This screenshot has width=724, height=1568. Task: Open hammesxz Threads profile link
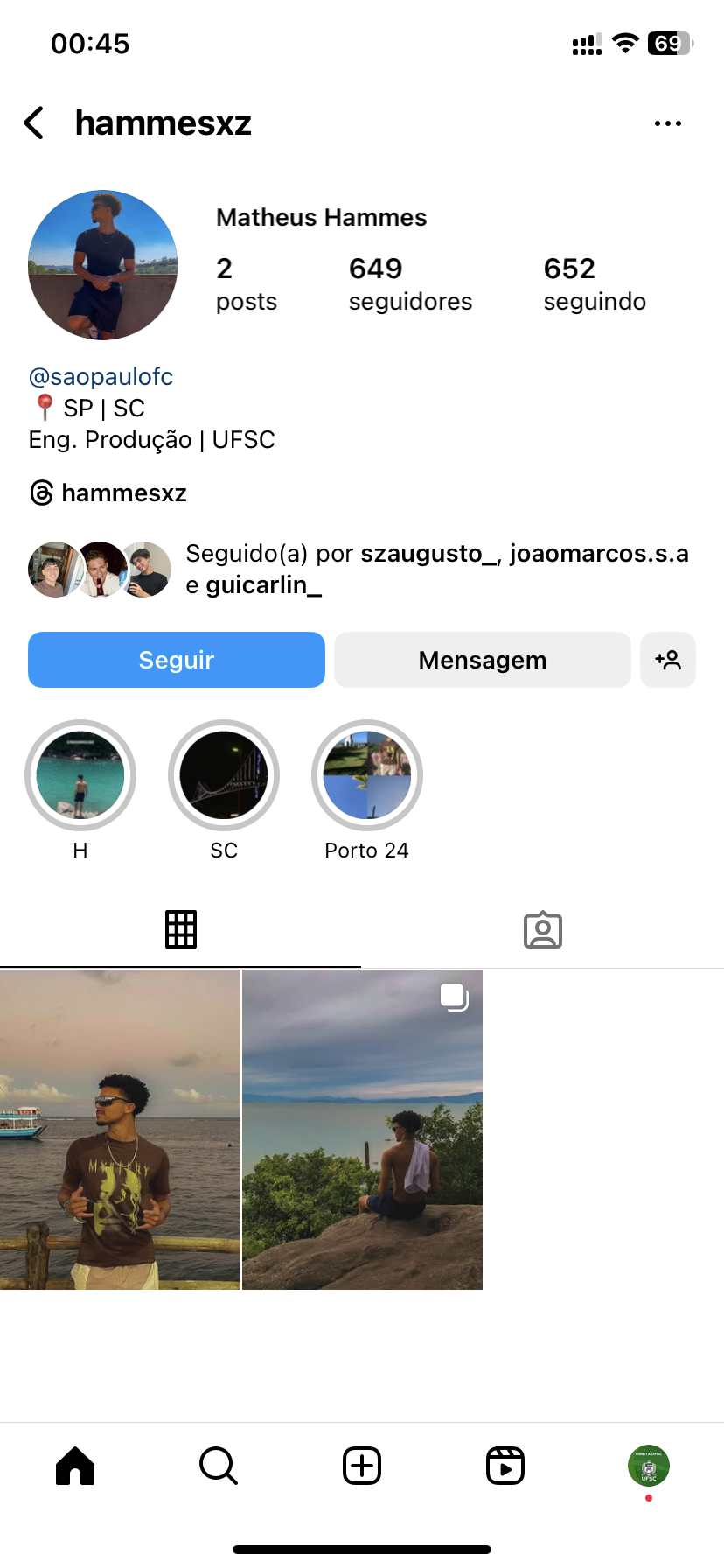pos(108,493)
